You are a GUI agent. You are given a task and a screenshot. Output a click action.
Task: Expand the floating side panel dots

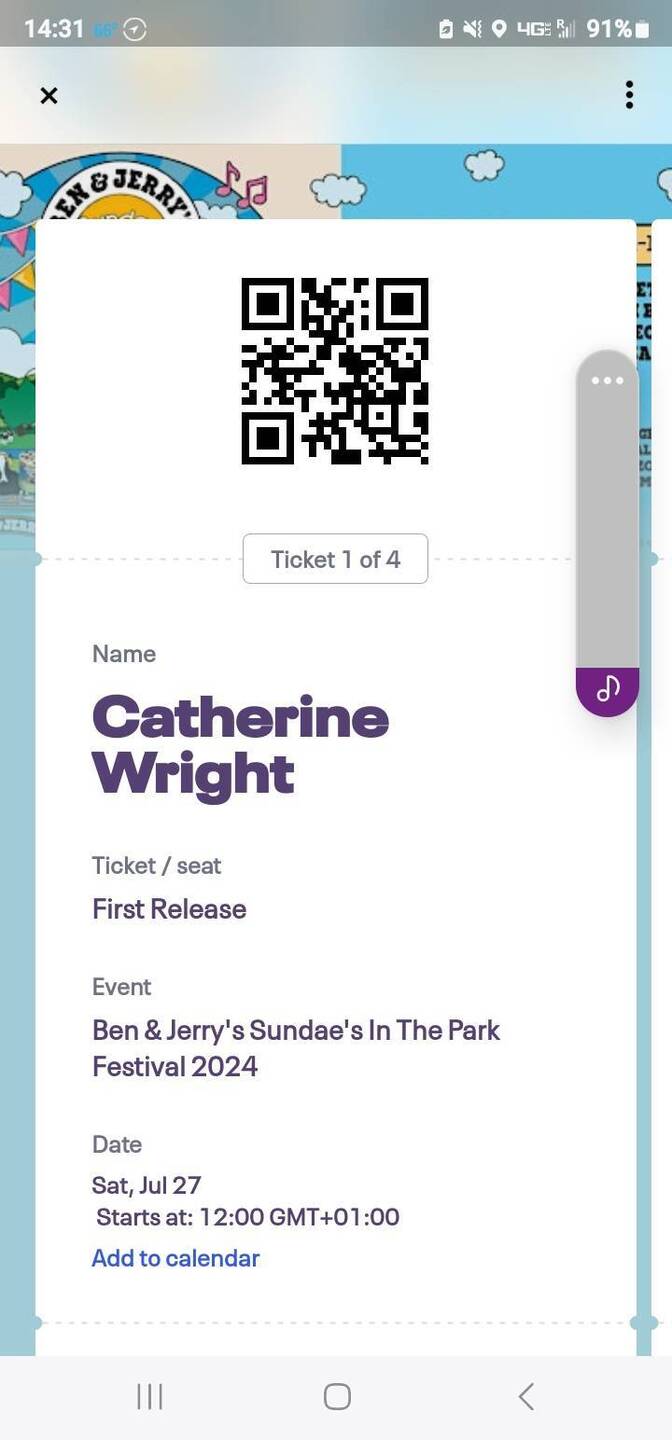coord(607,380)
